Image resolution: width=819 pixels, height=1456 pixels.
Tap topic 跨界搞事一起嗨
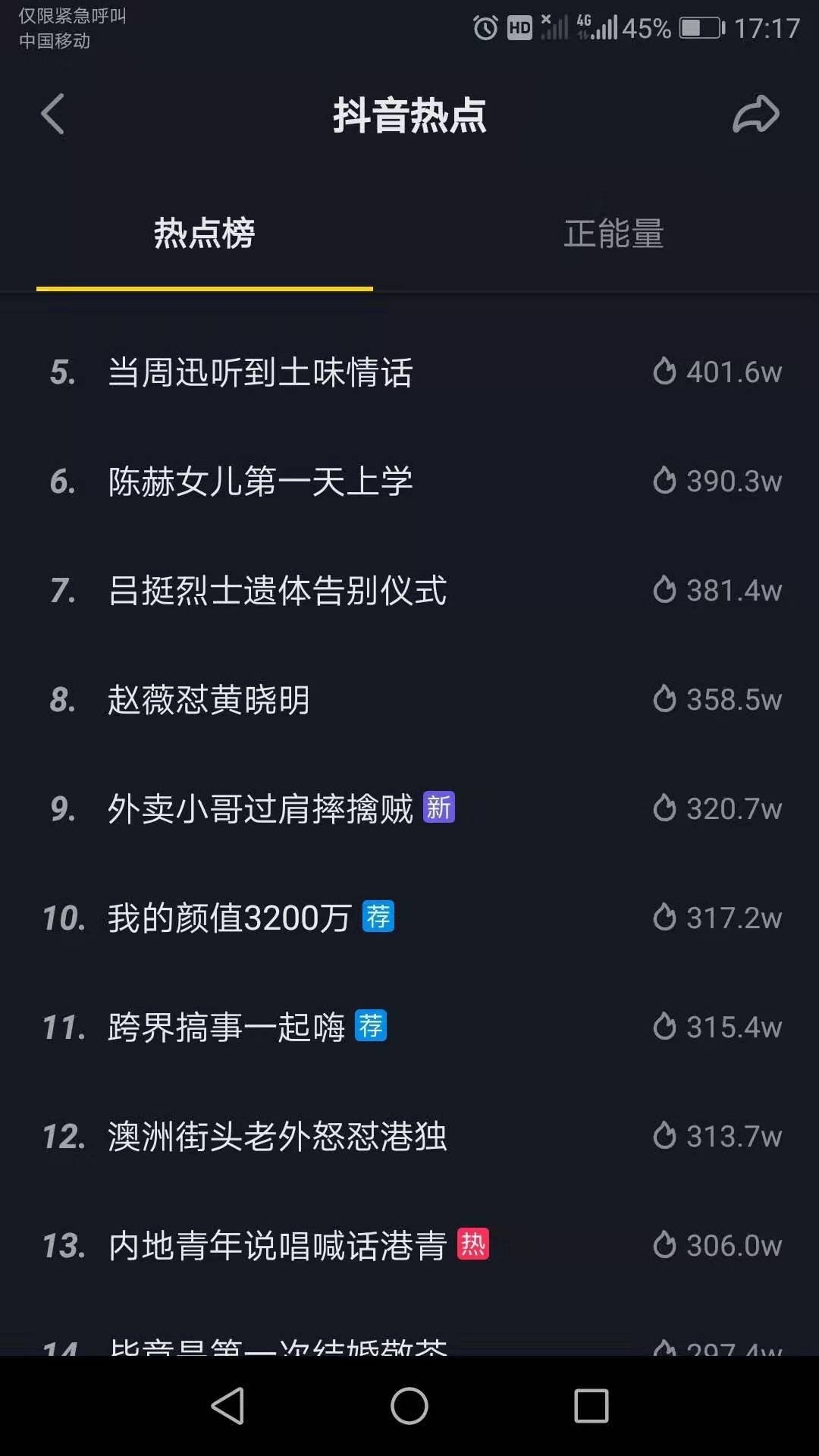[226, 1028]
